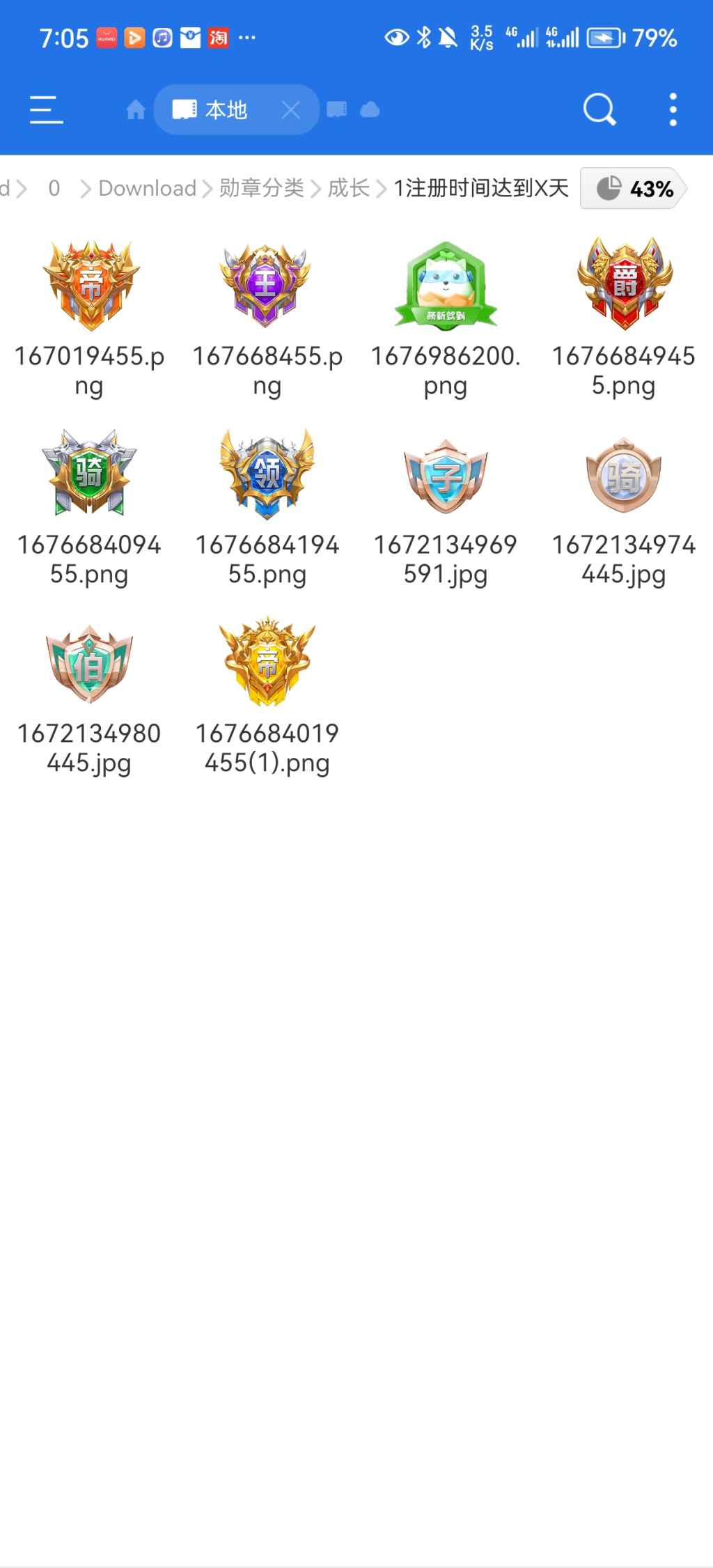Open the search tool
Viewport: 713px width, 1568px height.
[598, 109]
